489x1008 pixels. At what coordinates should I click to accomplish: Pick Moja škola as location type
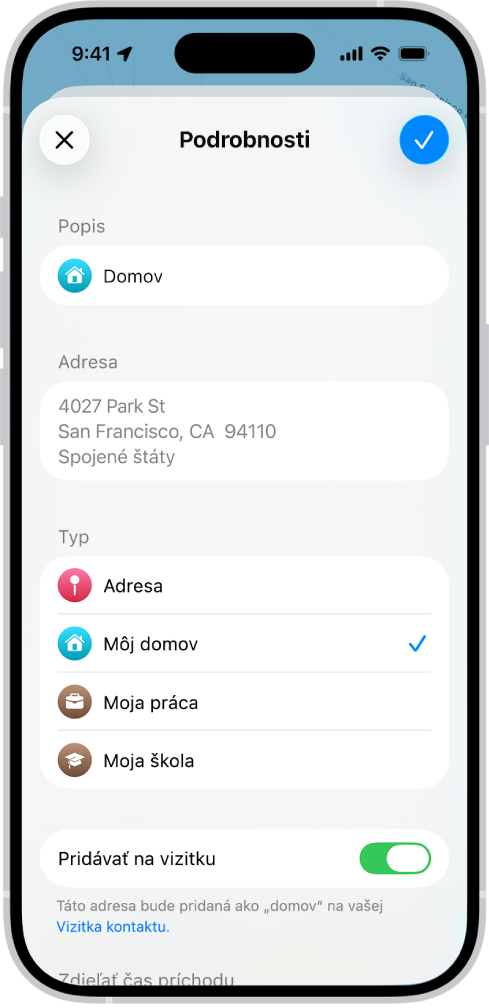(x=244, y=760)
